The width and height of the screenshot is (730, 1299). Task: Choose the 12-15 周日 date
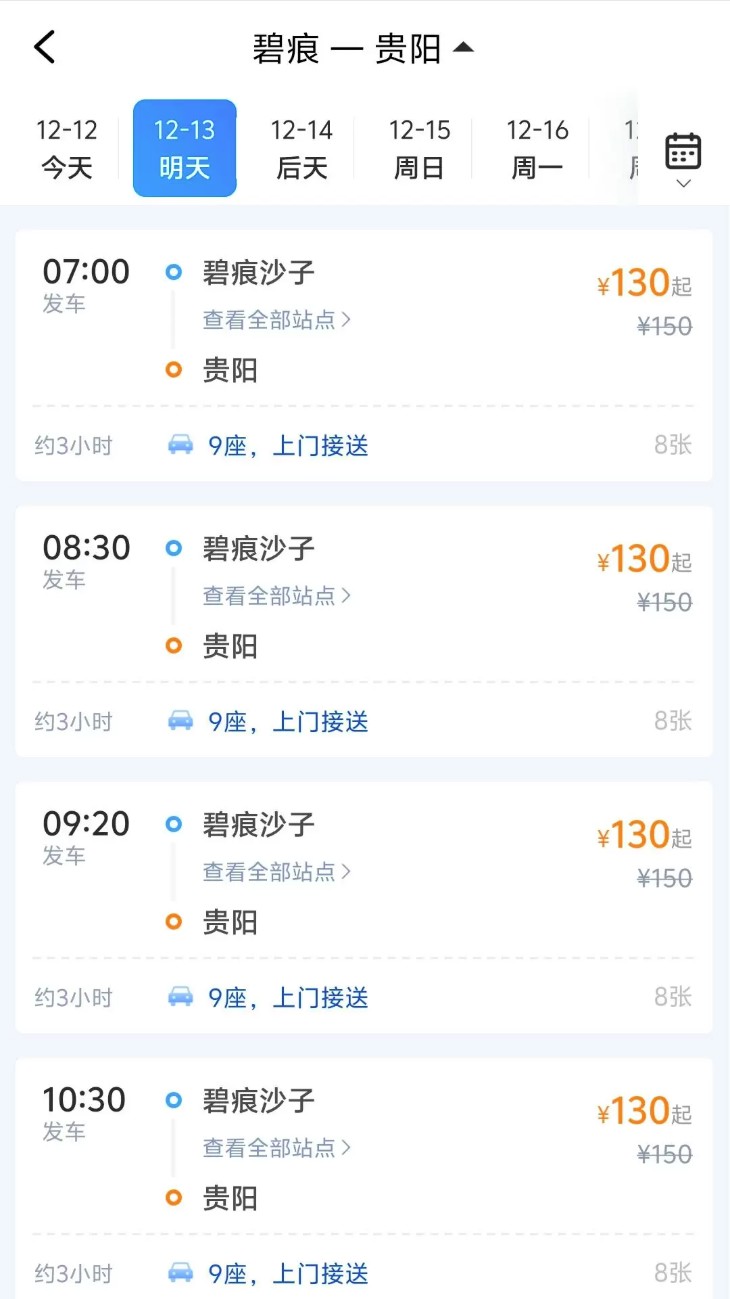click(x=418, y=147)
